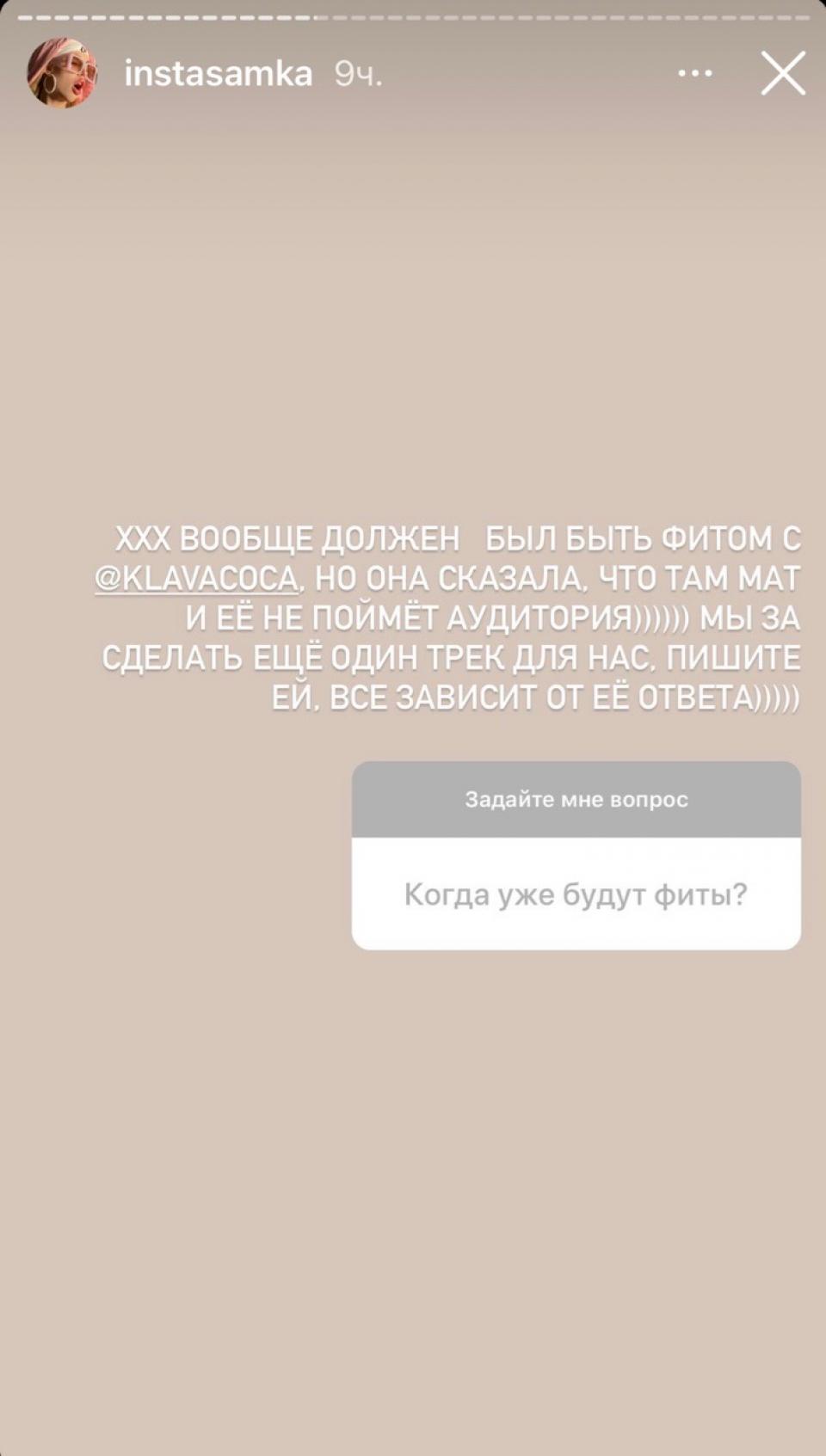Open the three-dot story options menu

pyautogui.click(x=694, y=74)
